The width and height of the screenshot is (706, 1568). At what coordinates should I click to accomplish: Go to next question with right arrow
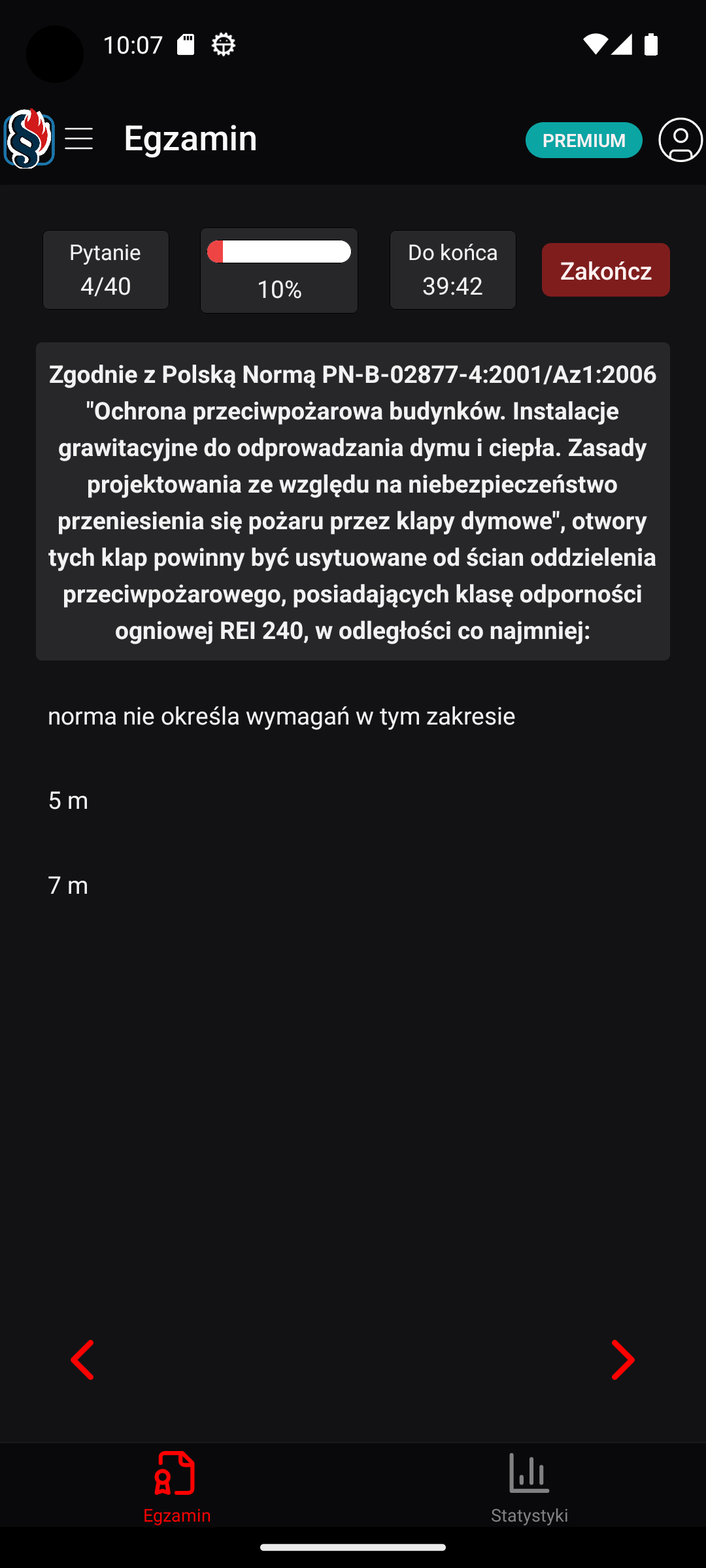click(x=623, y=1360)
